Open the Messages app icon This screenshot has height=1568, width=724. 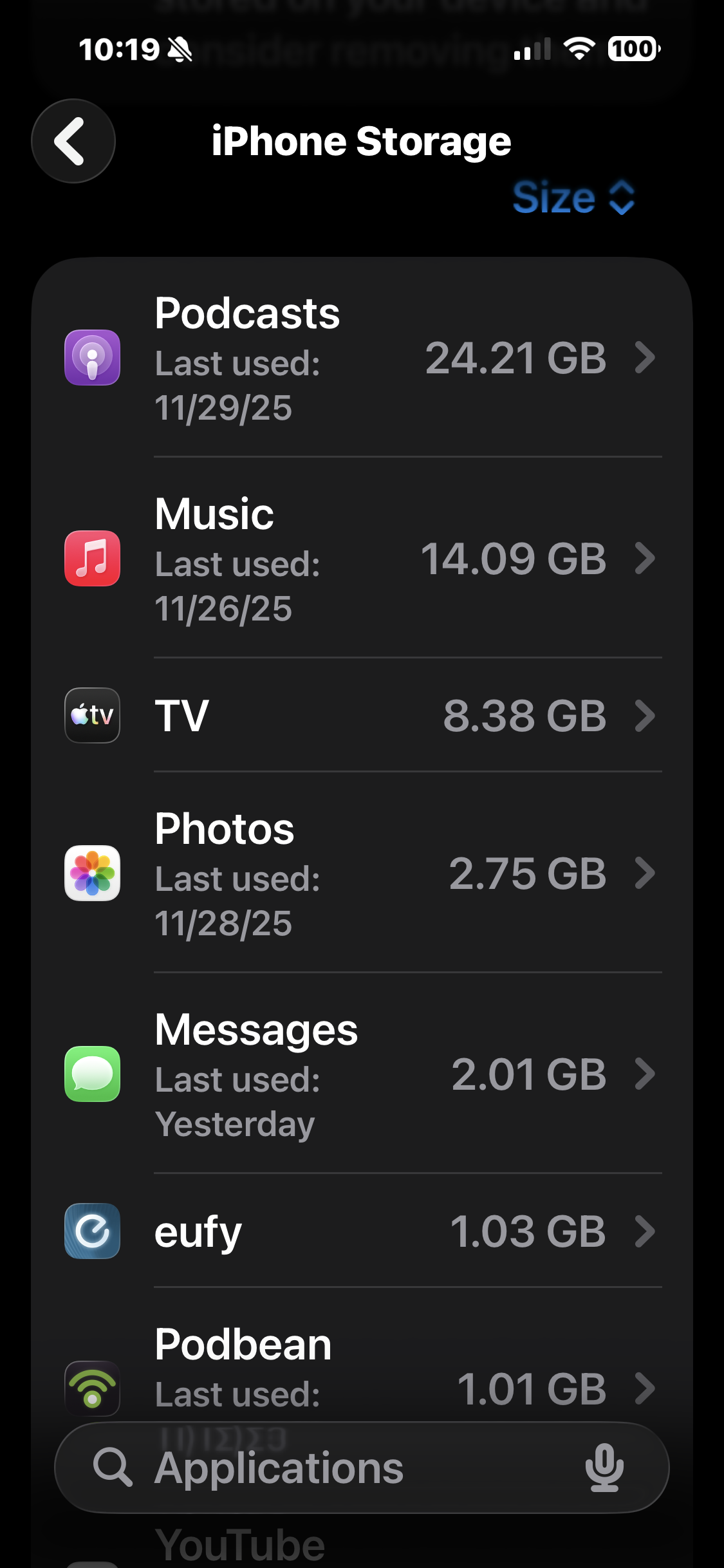coord(93,1075)
